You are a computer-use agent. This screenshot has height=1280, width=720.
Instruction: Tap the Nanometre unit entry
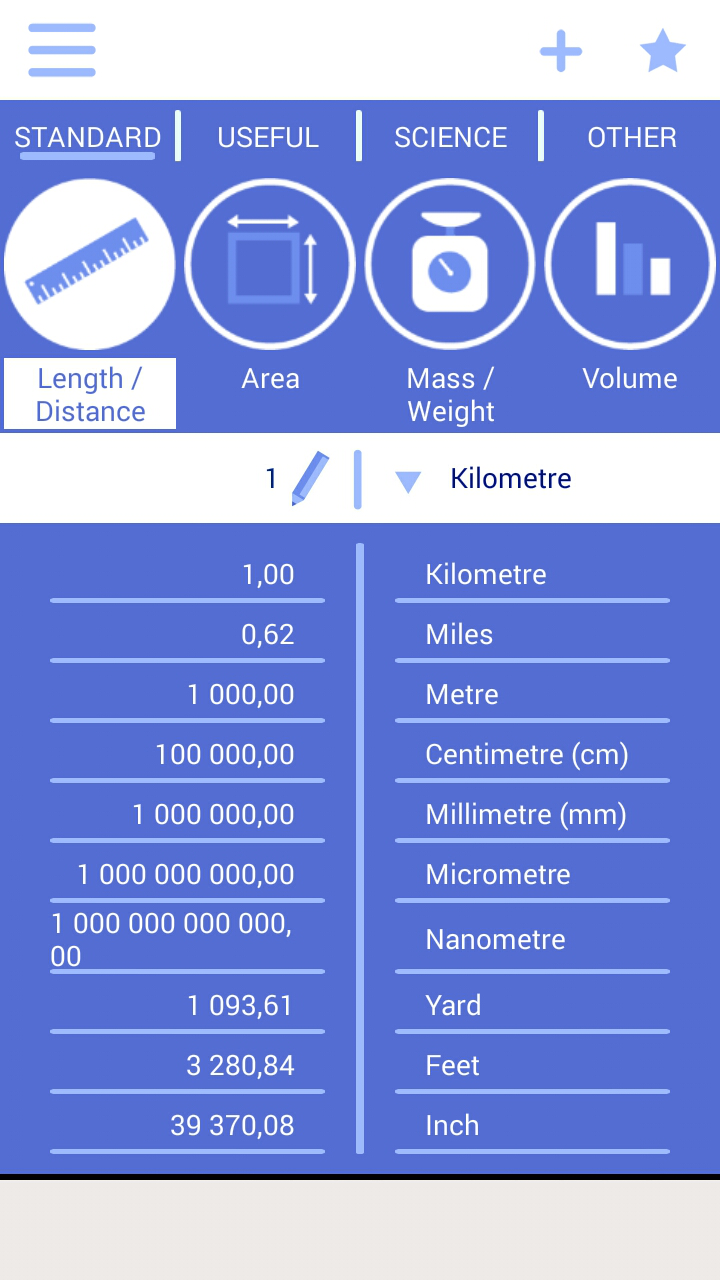tap(494, 939)
